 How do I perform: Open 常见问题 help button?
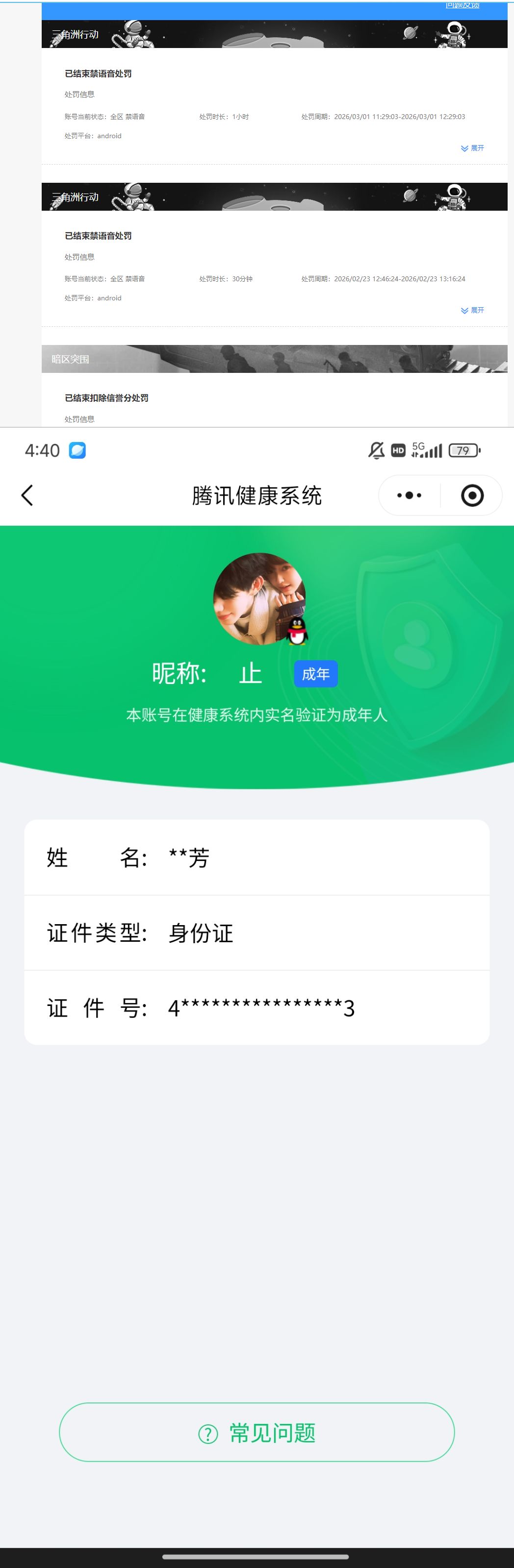(257, 1432)
